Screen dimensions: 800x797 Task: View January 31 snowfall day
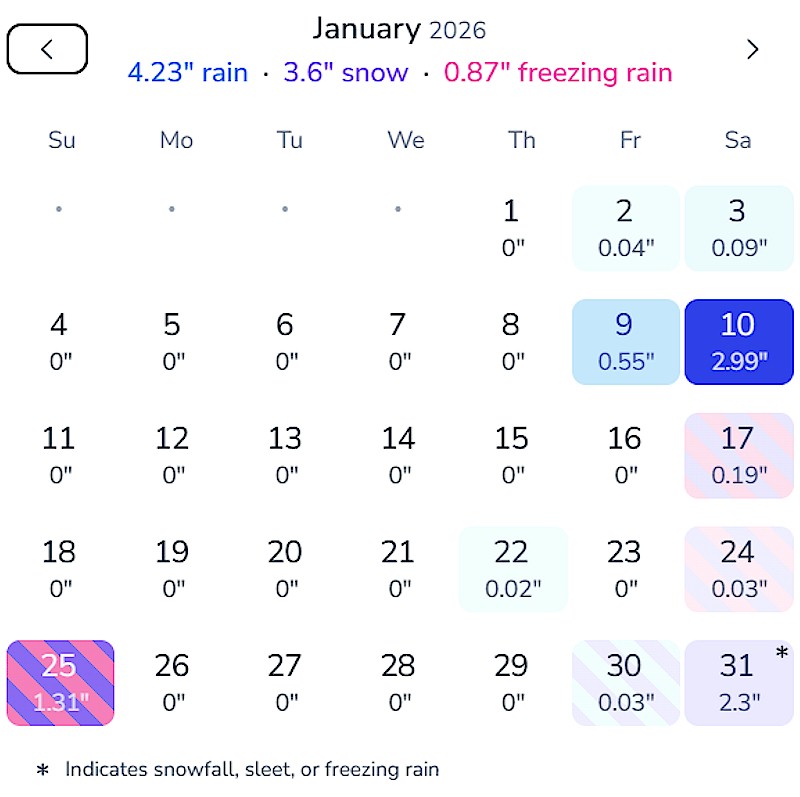coord(738,683)
